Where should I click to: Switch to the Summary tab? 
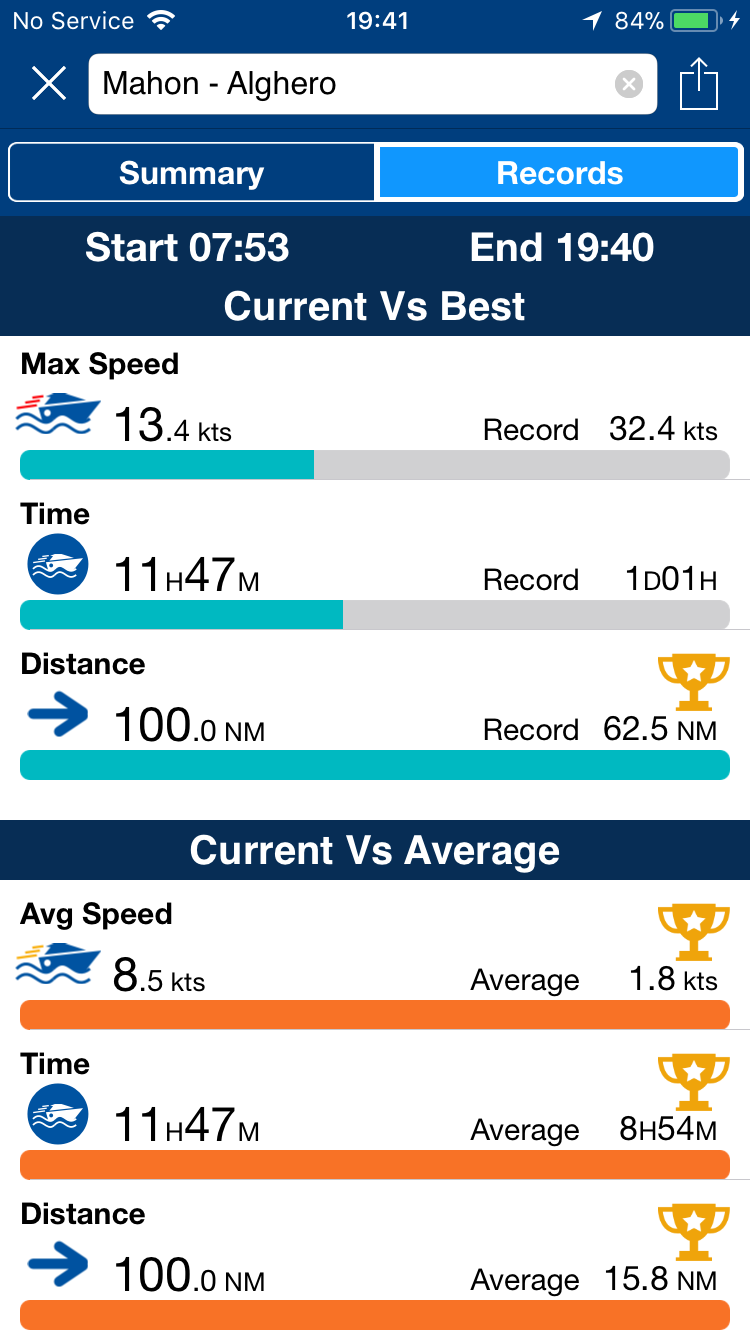tap(192, 173)
